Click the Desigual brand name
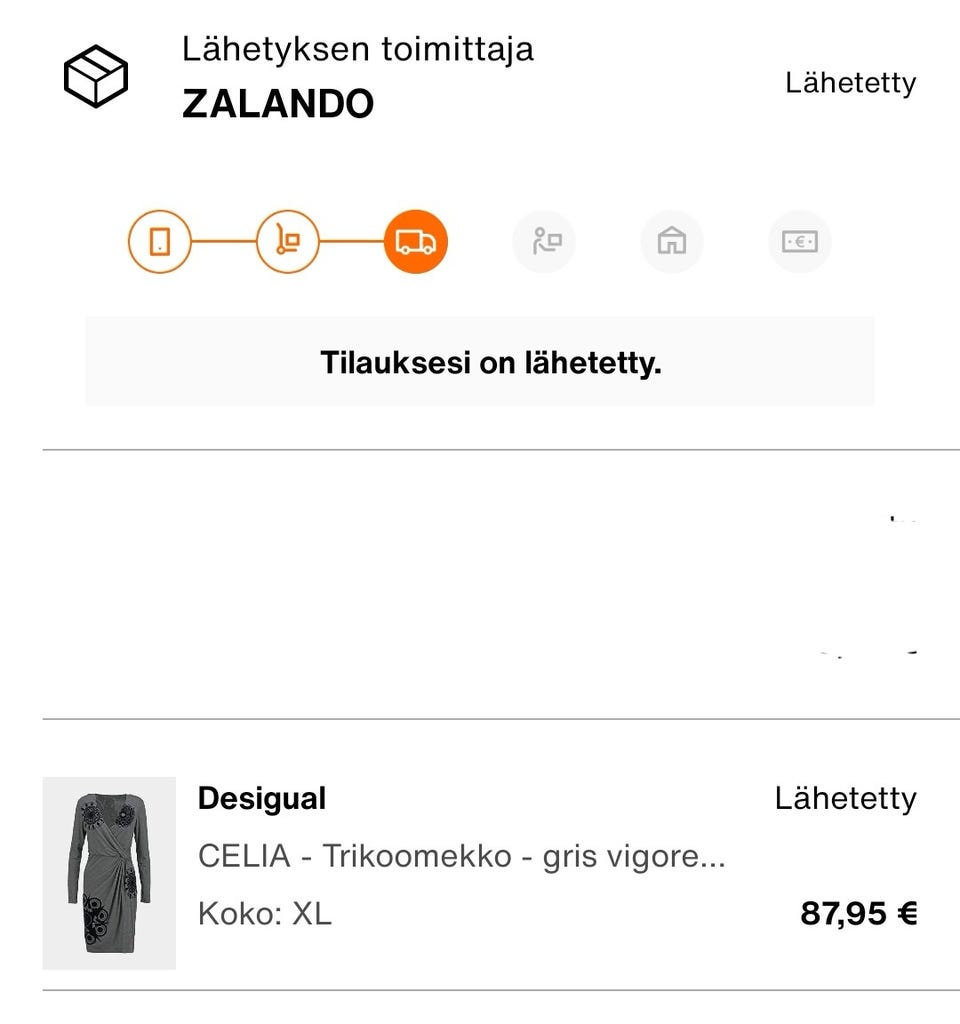This screenshot has height=1024, width=960. pos(260,798)
